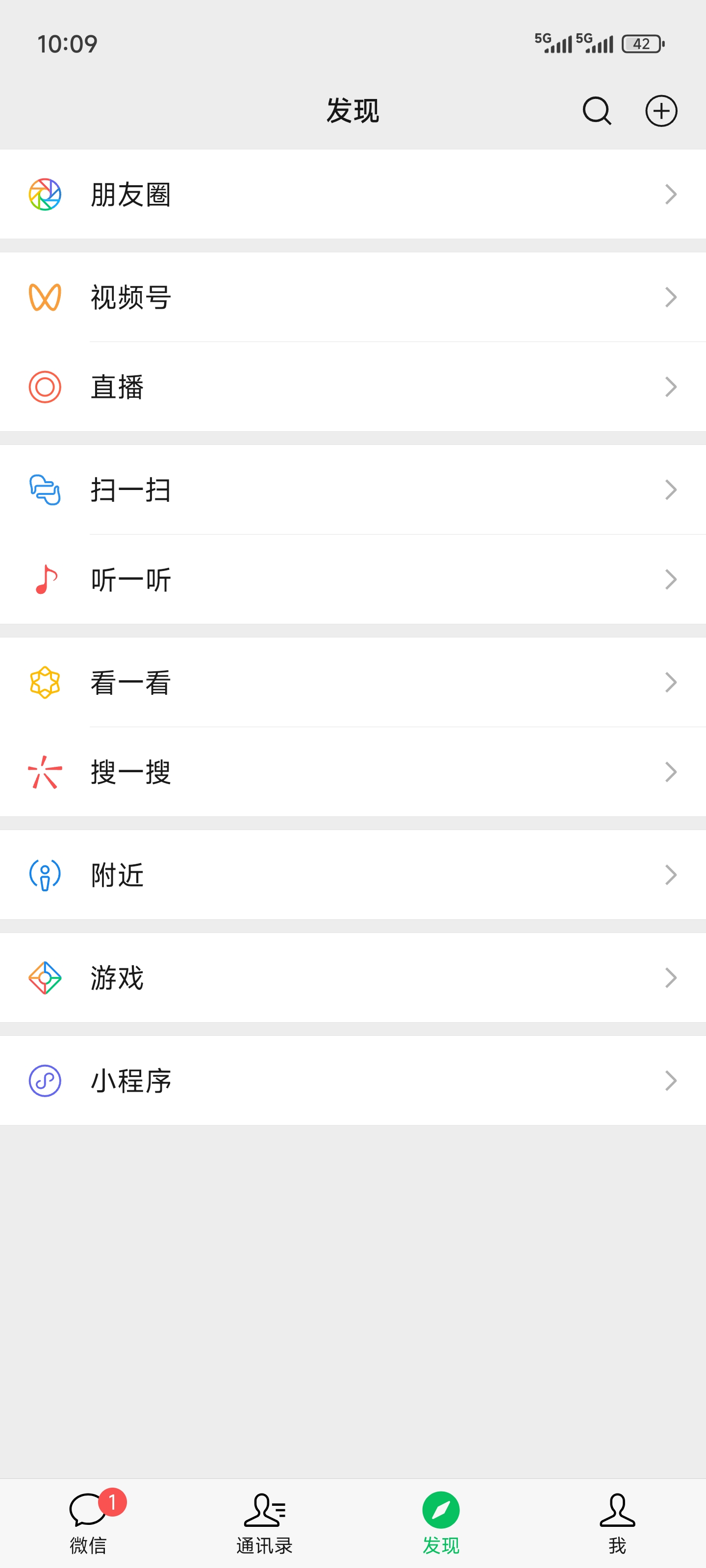This screenshot has height=1568, width=706.
Task: Open 小程序 Mini Programs
Action: [353, 1080]
